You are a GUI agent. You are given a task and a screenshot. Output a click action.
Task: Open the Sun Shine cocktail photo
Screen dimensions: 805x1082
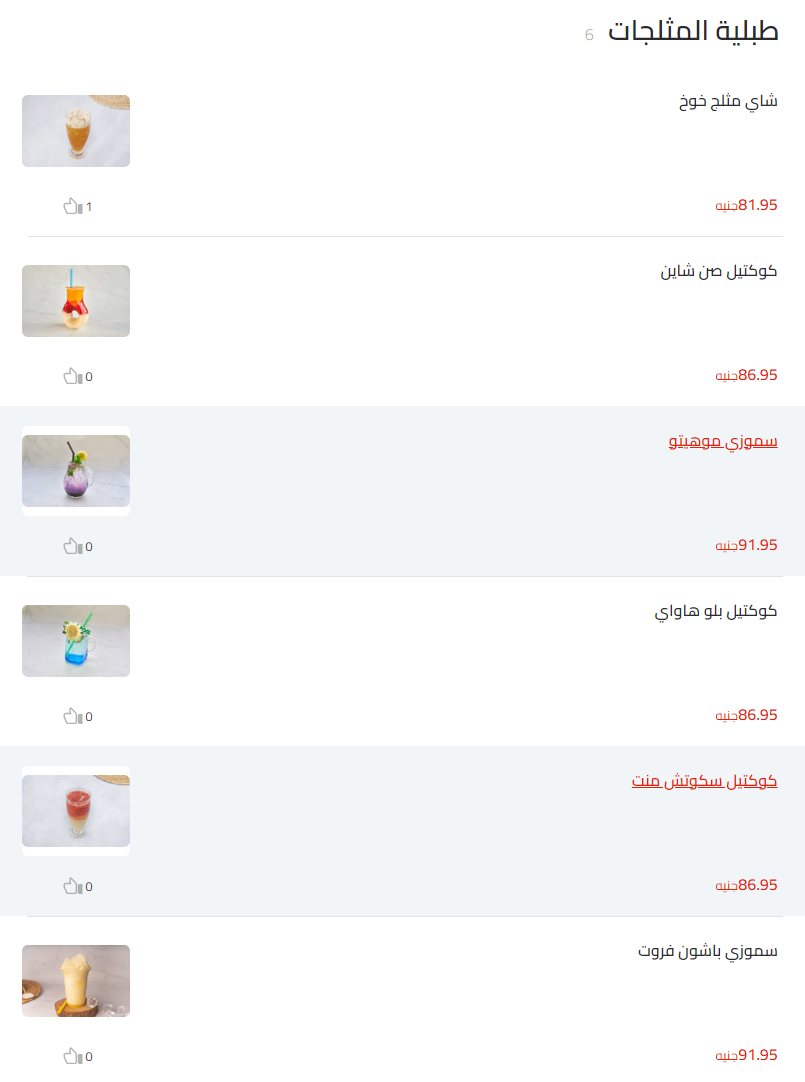(x=75, y=300)
